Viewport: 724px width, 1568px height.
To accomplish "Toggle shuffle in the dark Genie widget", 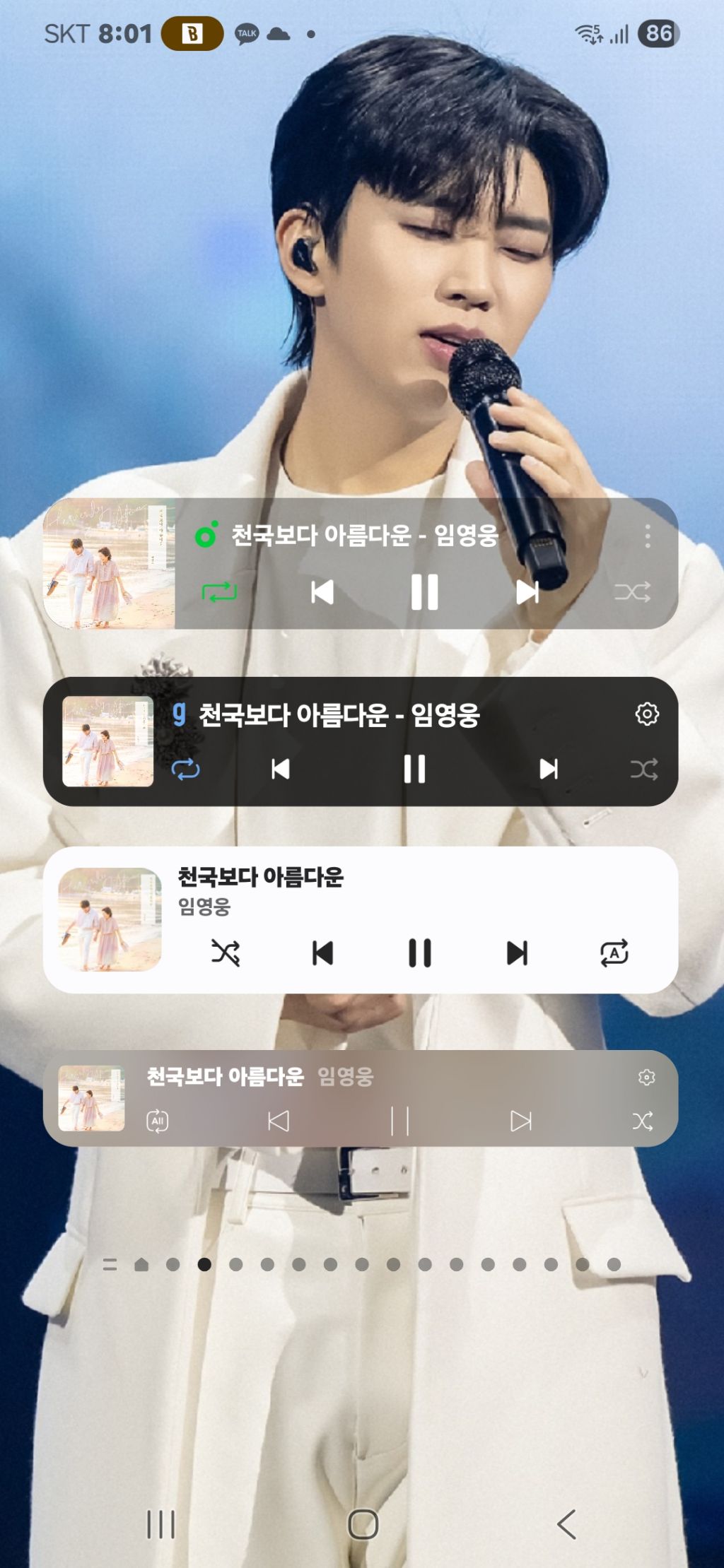I will tap(643, 769).
